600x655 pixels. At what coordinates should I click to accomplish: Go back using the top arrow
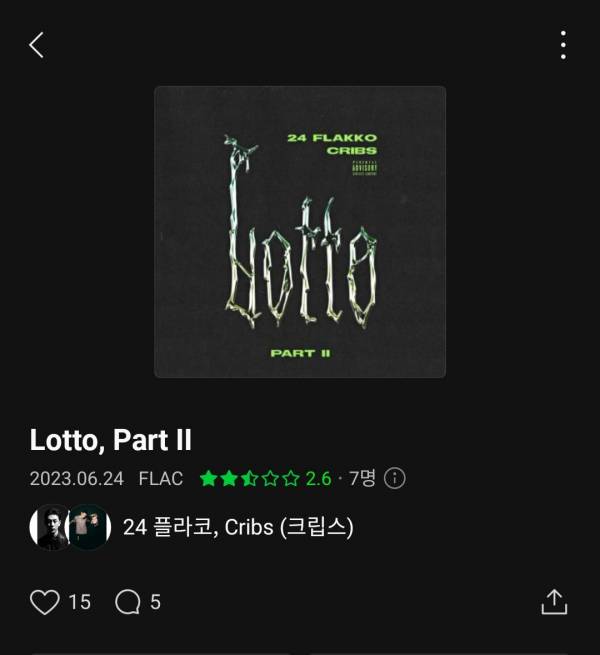(36, 45)
